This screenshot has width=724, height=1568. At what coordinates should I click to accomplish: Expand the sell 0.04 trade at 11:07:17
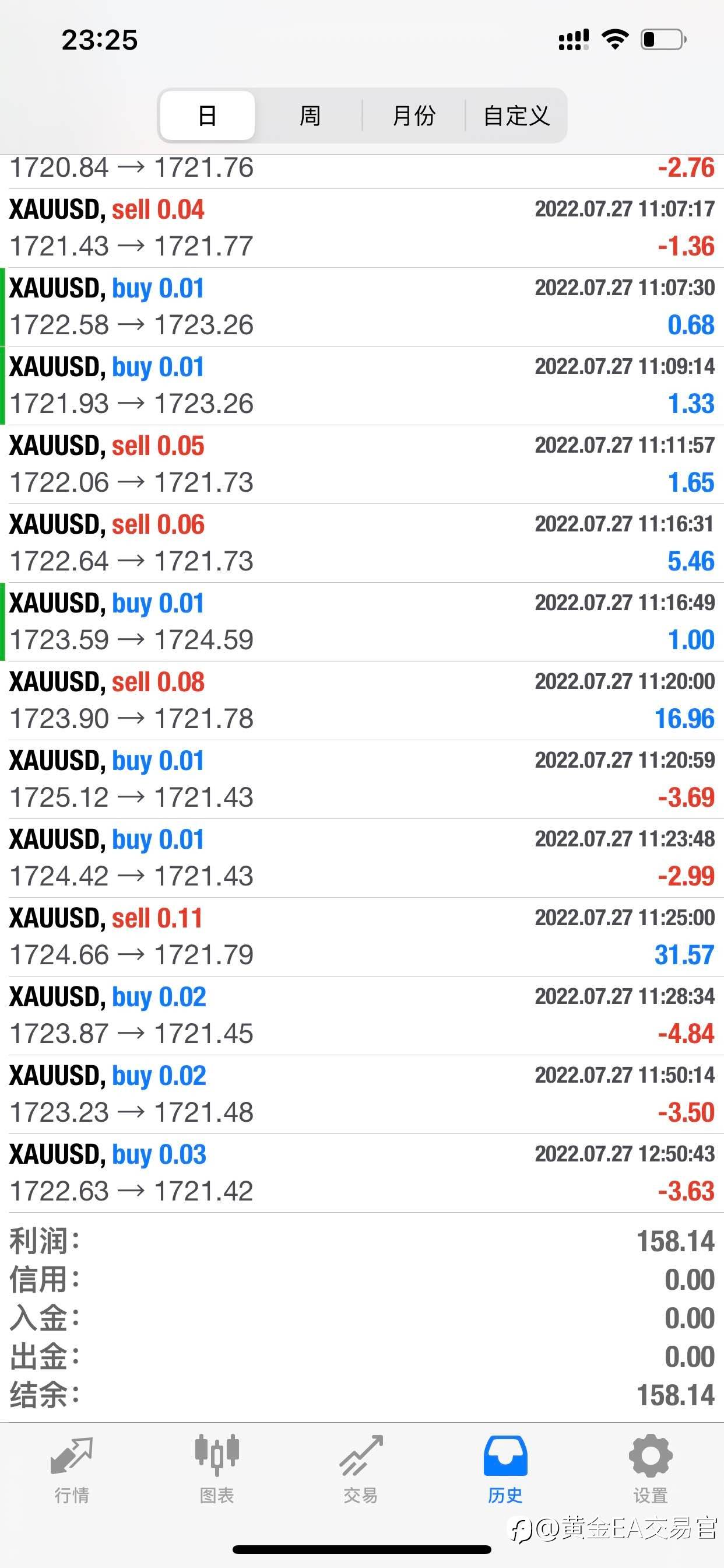point(362,228)
